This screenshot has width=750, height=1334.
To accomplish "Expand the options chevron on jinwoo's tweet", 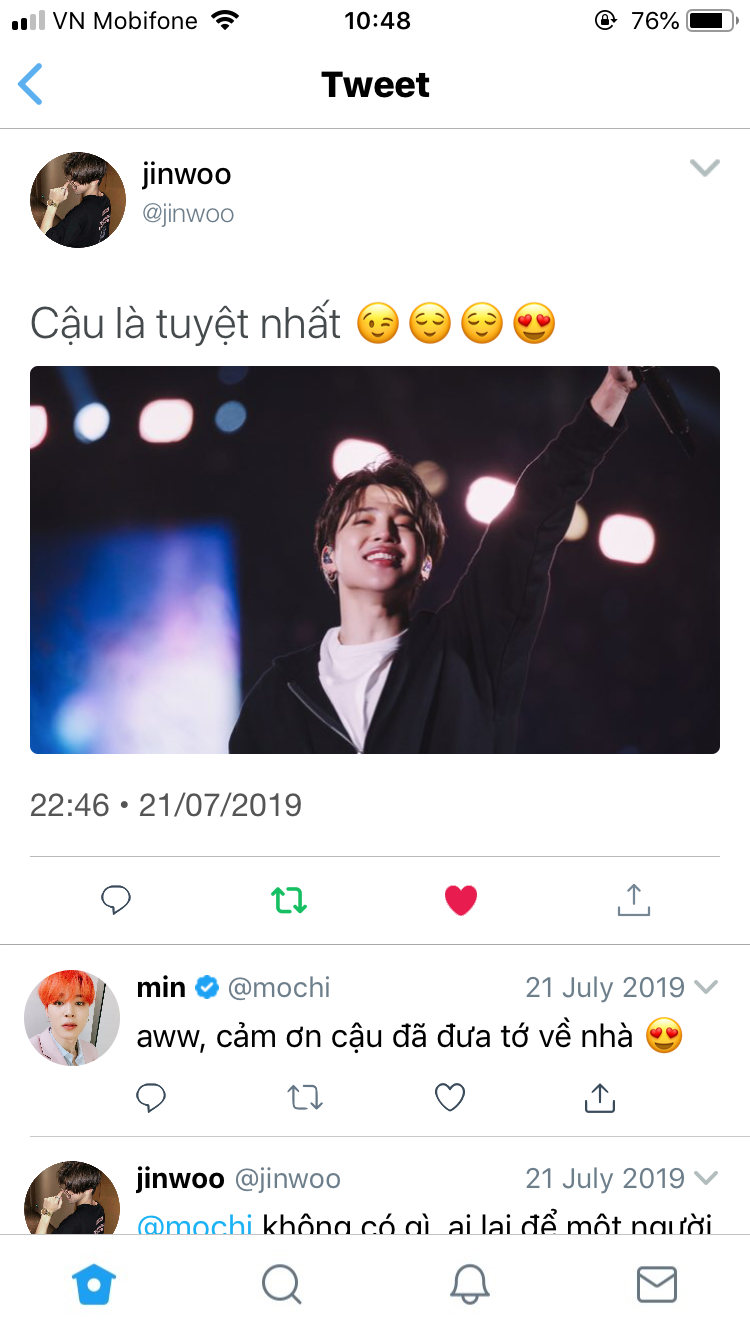I will [x=705, y=168].
